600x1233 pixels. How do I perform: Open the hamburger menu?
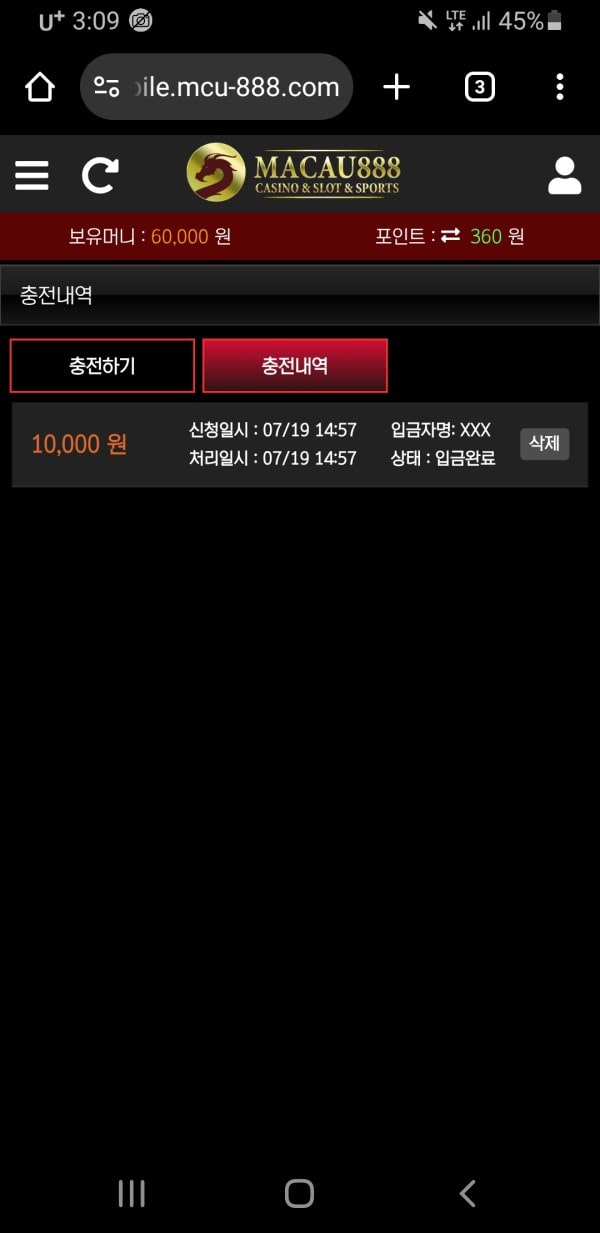32,175
